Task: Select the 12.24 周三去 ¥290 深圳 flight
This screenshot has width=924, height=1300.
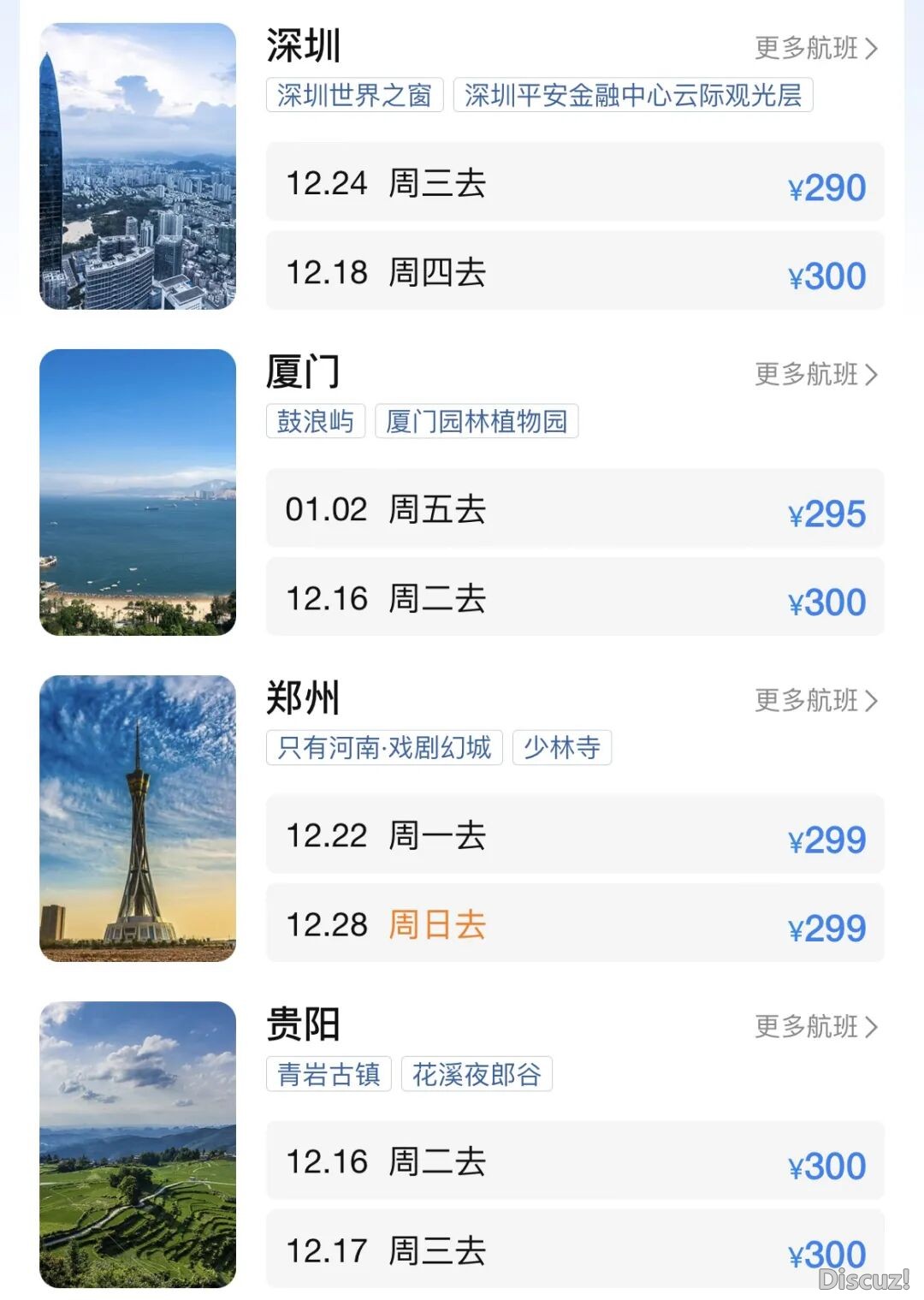Action: pos(574,183)
